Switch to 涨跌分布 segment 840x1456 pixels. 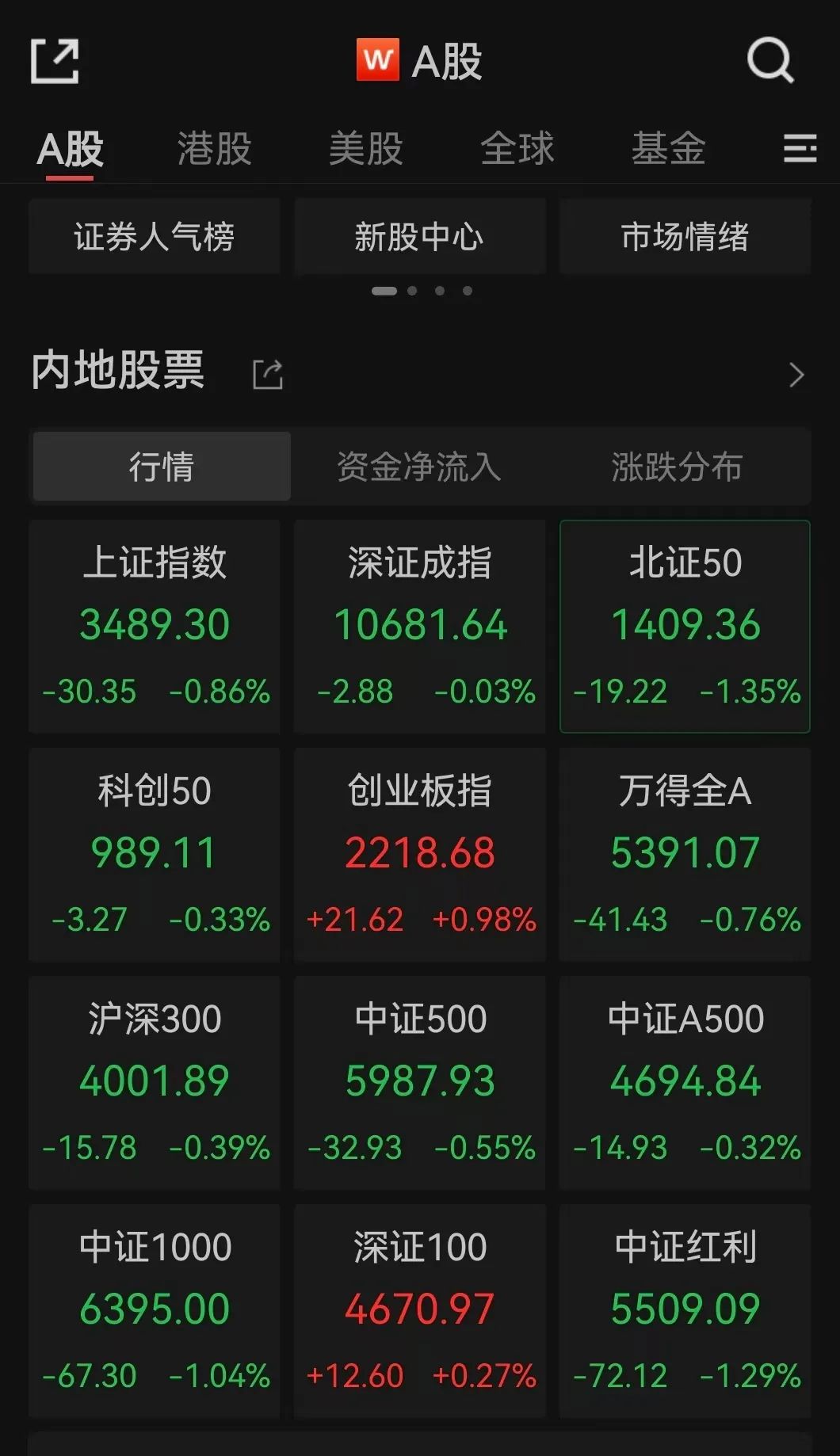click(x=677, y=467)
